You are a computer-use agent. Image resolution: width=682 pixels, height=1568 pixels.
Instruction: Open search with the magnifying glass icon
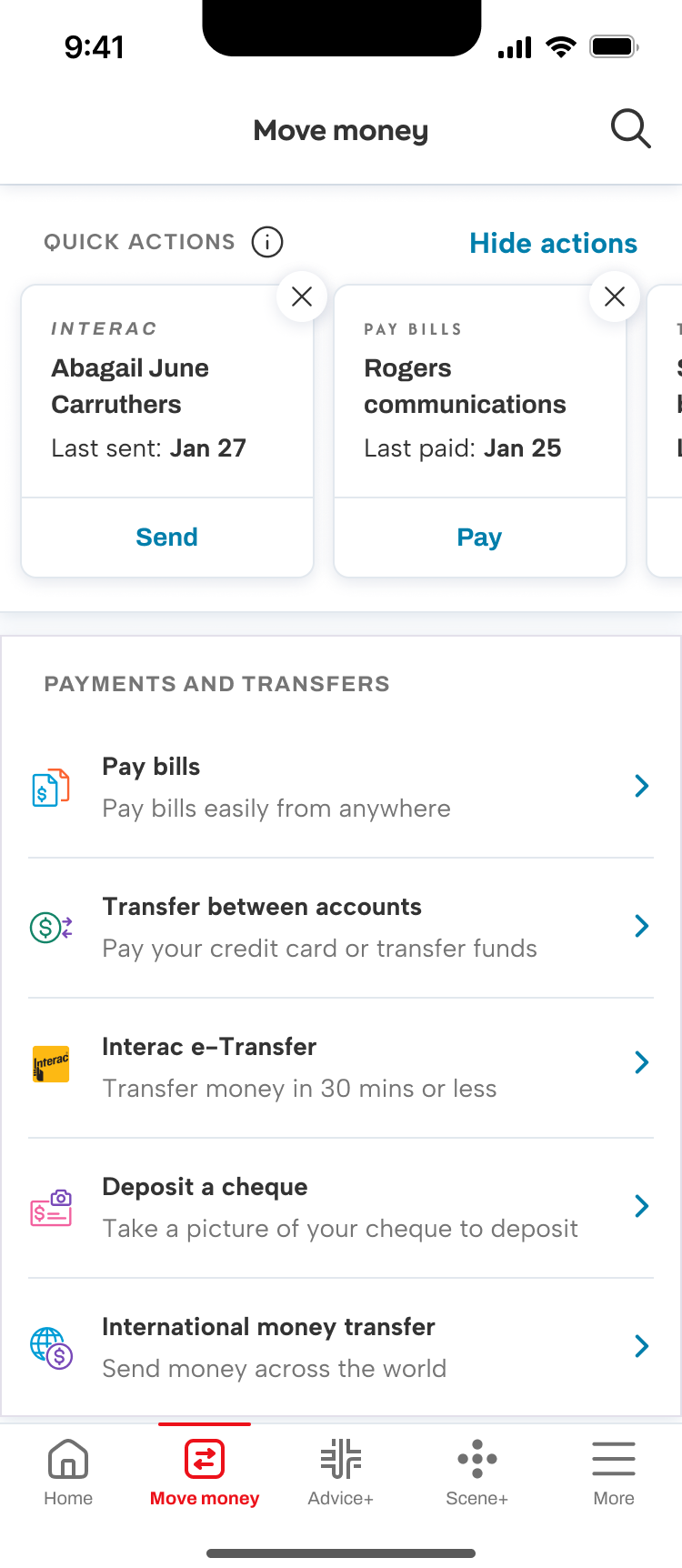point(631,129)
